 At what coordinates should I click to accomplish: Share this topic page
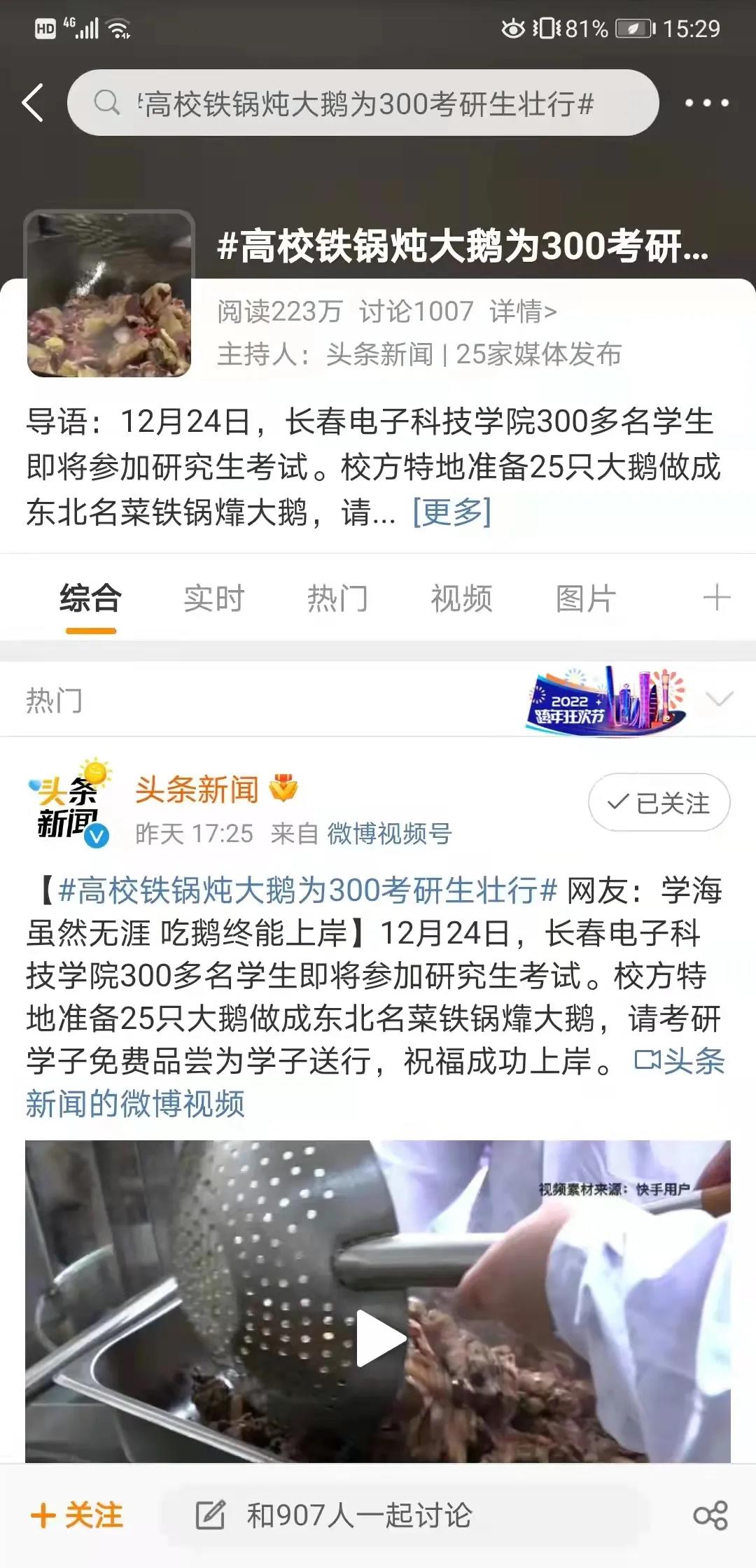[710, 1515]
